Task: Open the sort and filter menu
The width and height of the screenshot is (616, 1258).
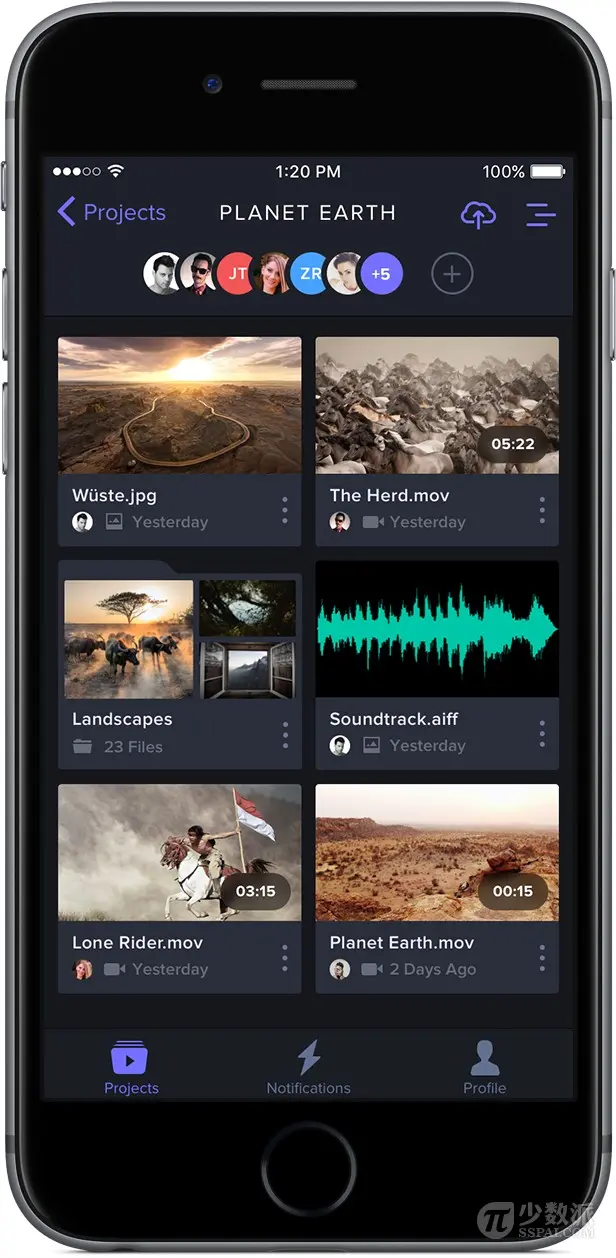Action: click(x=540, y=214)
